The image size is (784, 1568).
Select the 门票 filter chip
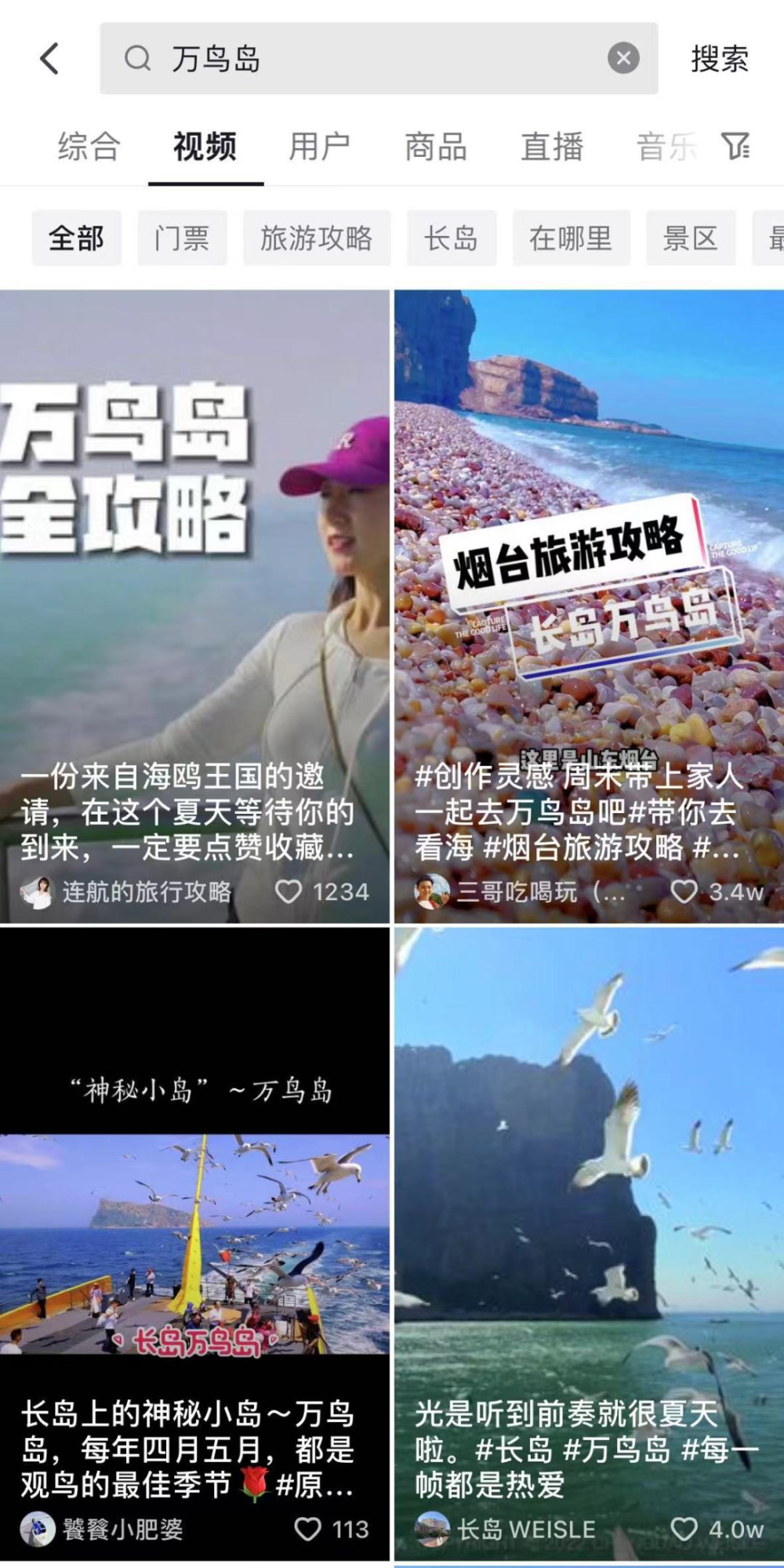(182, 238)
